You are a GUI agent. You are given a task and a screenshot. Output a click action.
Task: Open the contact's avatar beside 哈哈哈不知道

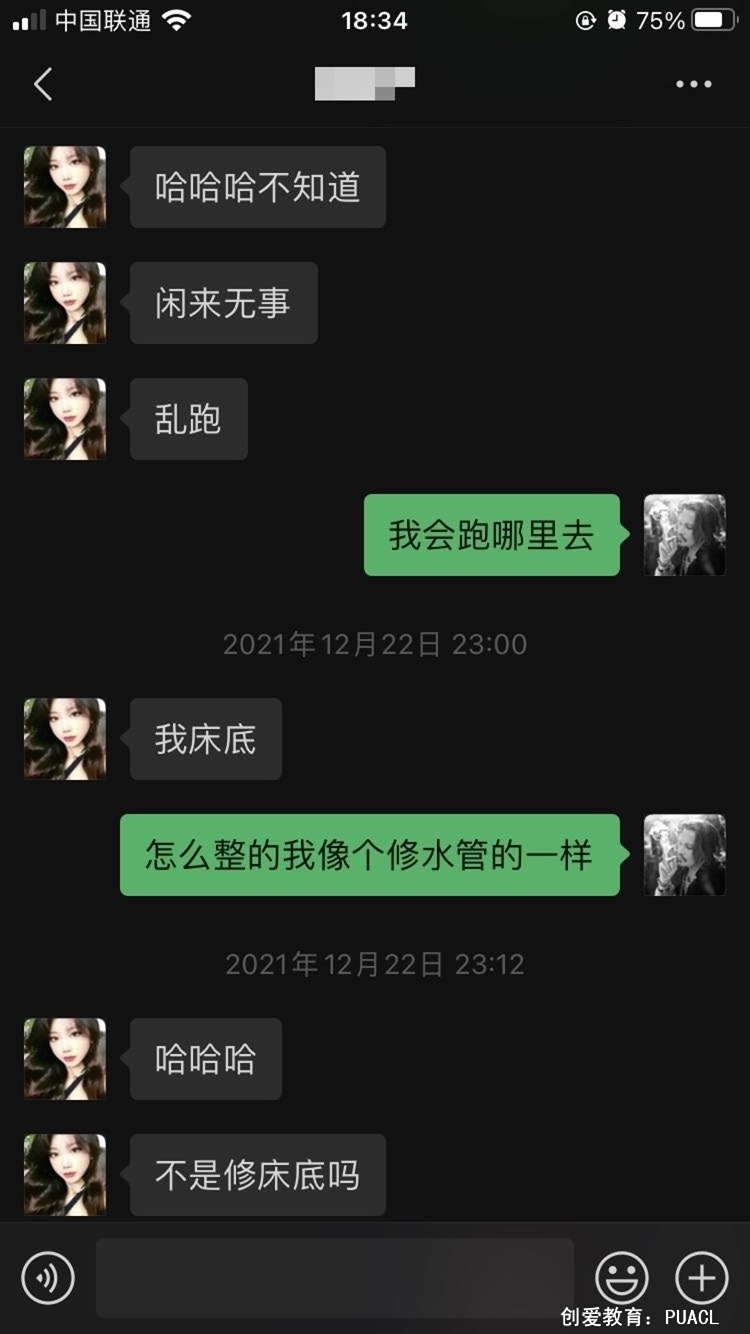(65, 187)
